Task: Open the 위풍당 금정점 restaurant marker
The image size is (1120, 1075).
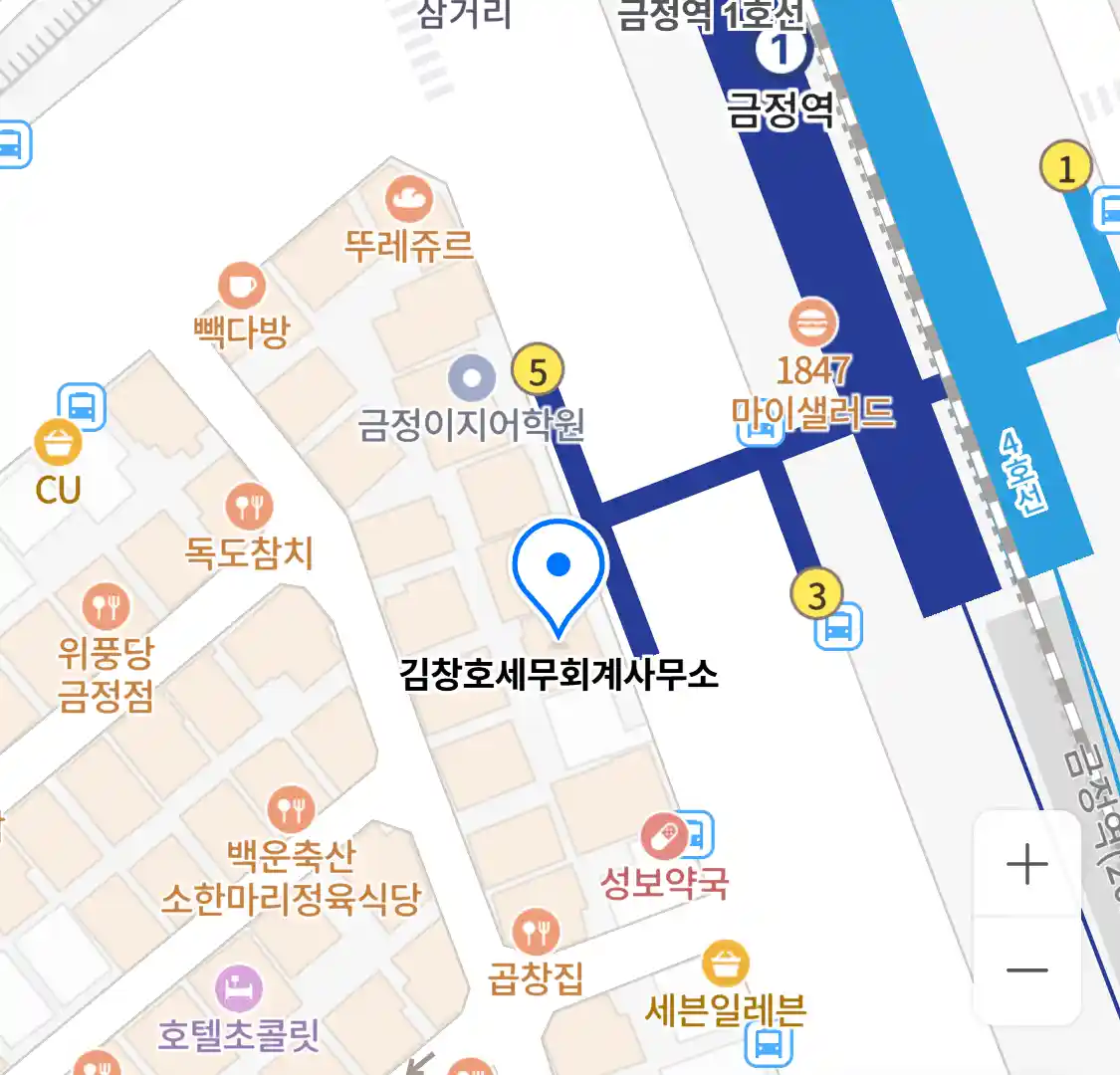Action: point(105,606)
